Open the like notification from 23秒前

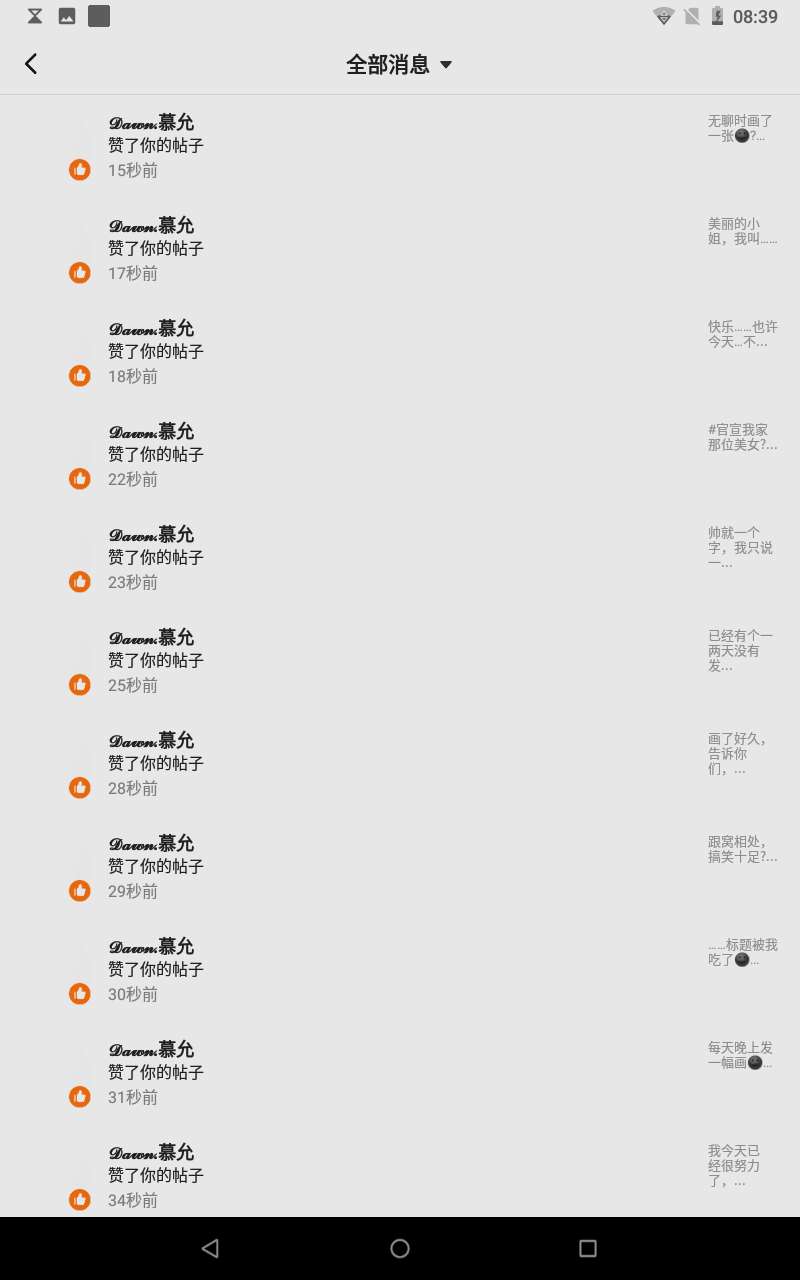tap(400, 558)
